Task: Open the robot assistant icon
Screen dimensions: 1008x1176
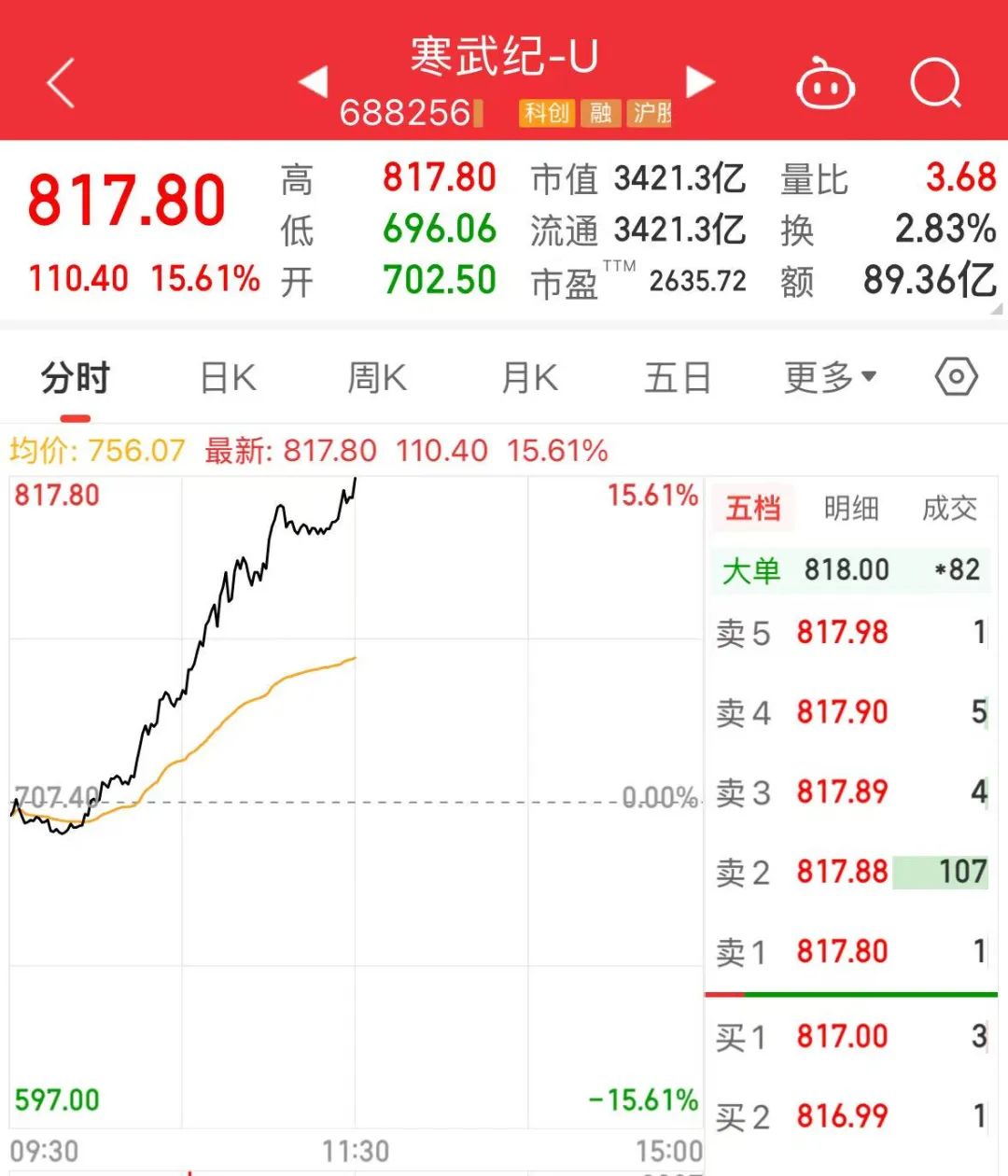Action: pos(825,84)
